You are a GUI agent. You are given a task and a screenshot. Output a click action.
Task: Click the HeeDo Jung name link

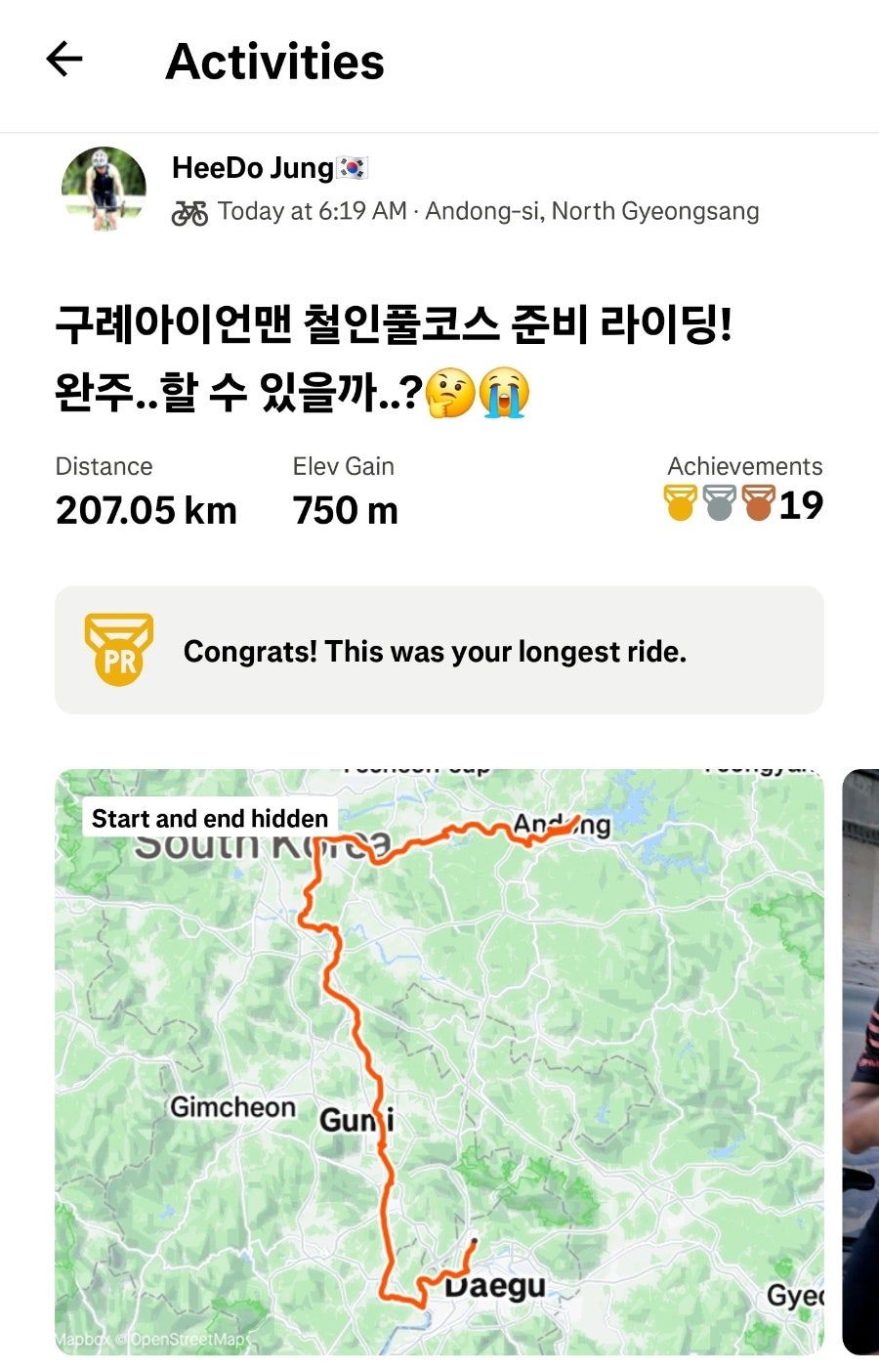click(253, 167)
